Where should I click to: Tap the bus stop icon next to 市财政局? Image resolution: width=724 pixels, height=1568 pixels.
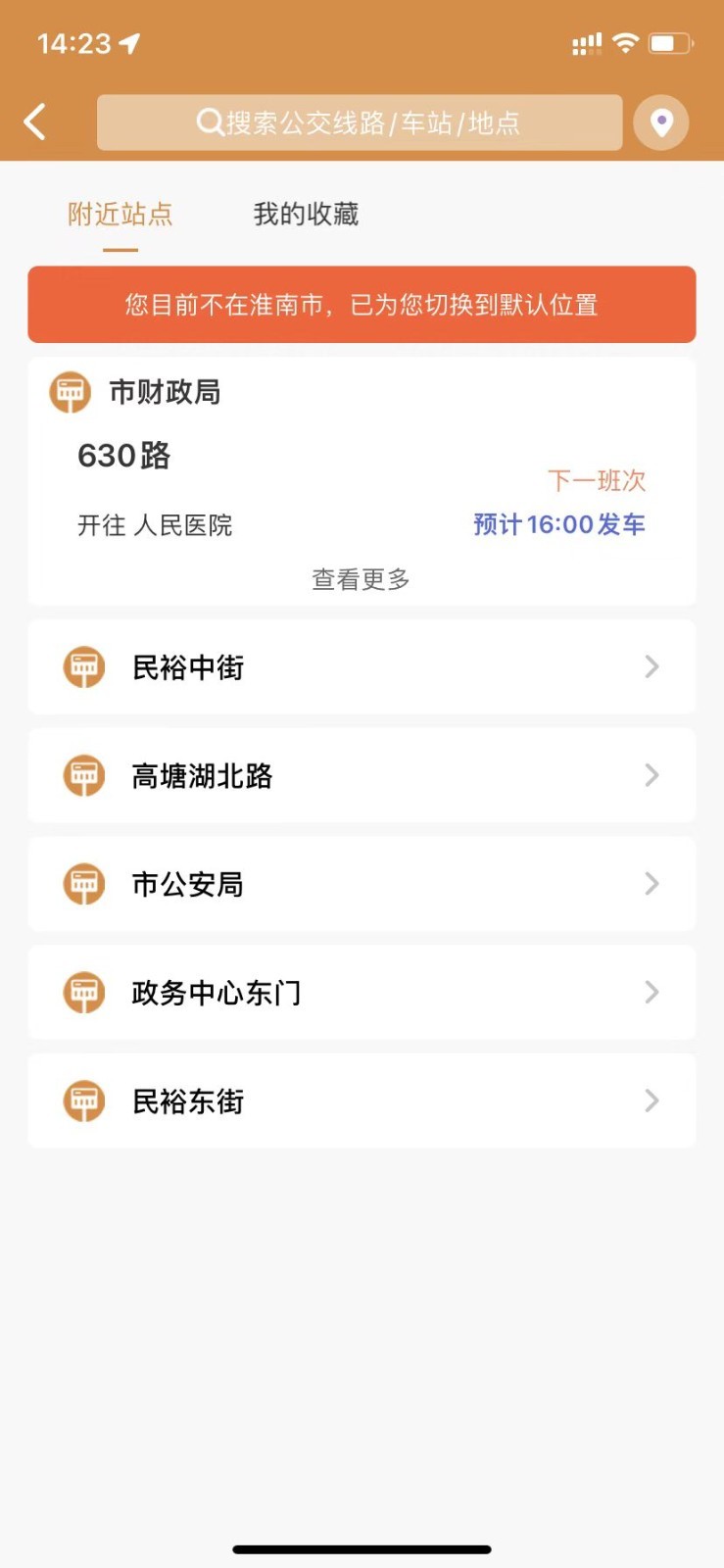pyautogui.click(x=70, y=392)
